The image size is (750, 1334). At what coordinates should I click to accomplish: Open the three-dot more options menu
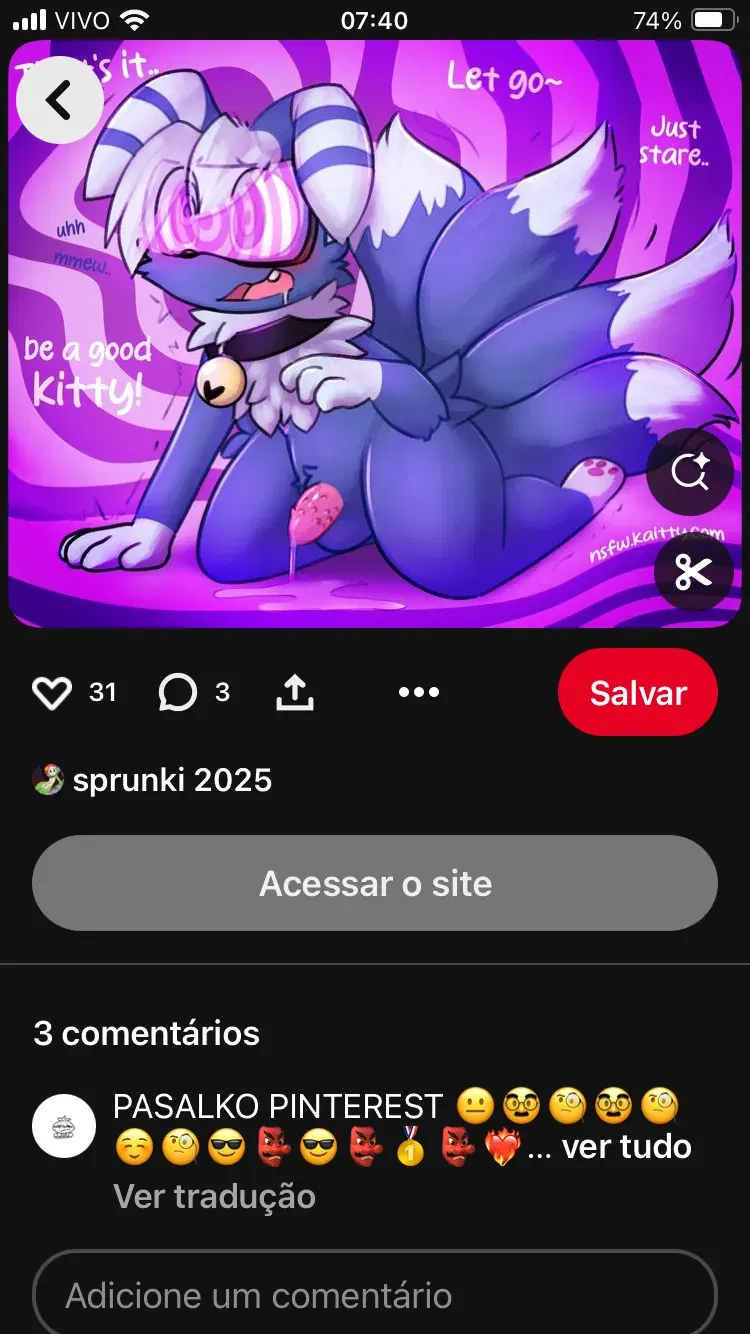pos(418,692)
